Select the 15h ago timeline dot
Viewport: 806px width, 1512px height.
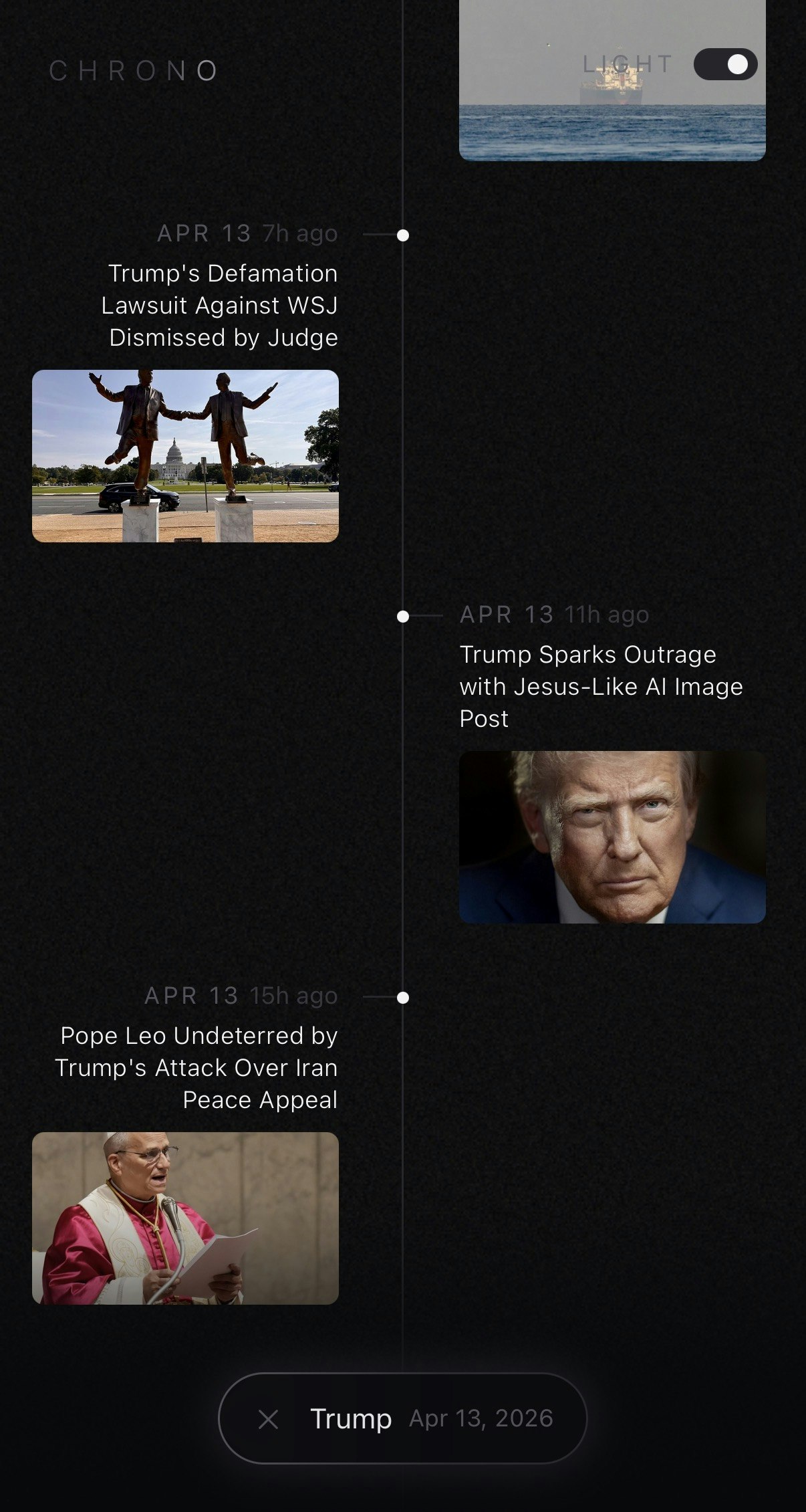[x=403, y=998]
